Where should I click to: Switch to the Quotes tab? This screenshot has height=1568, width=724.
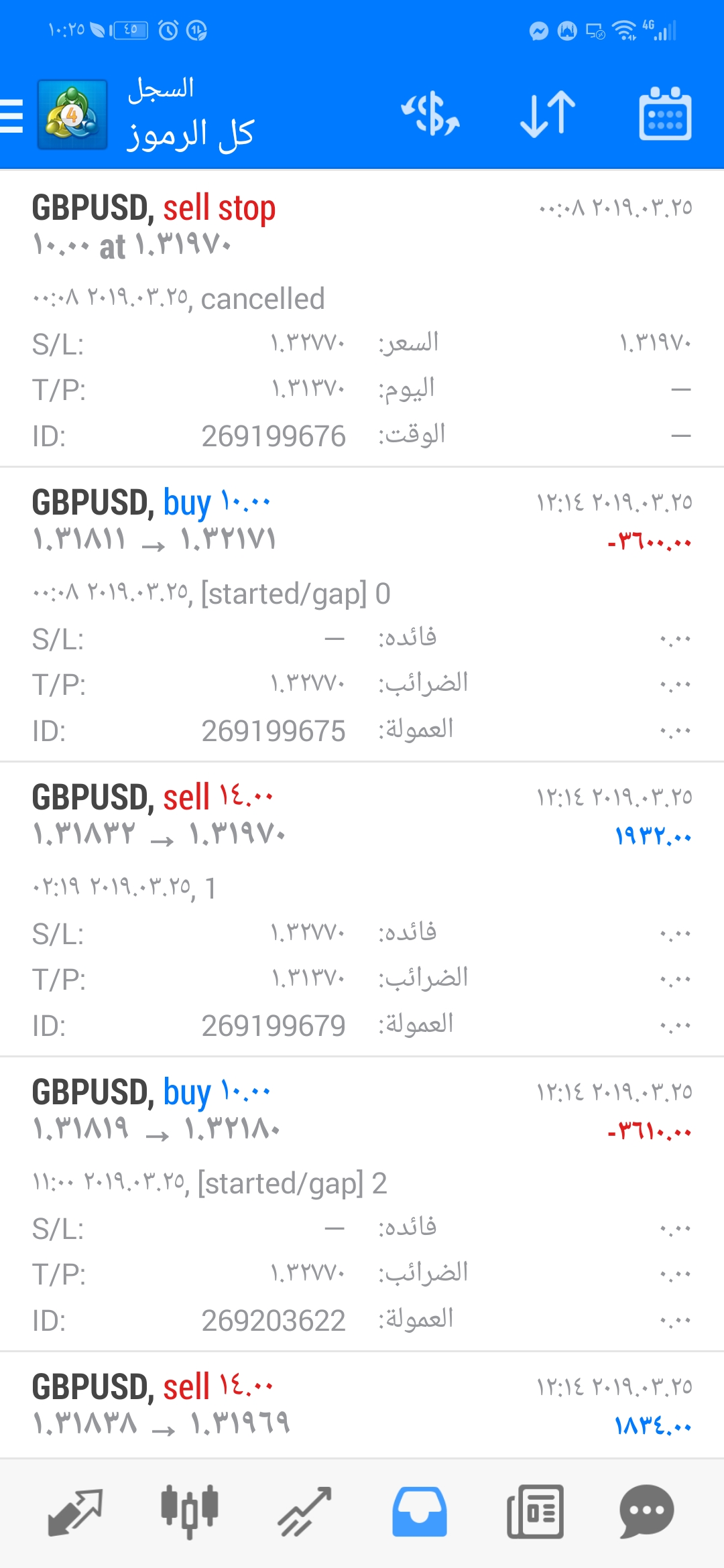(75, 1512)
